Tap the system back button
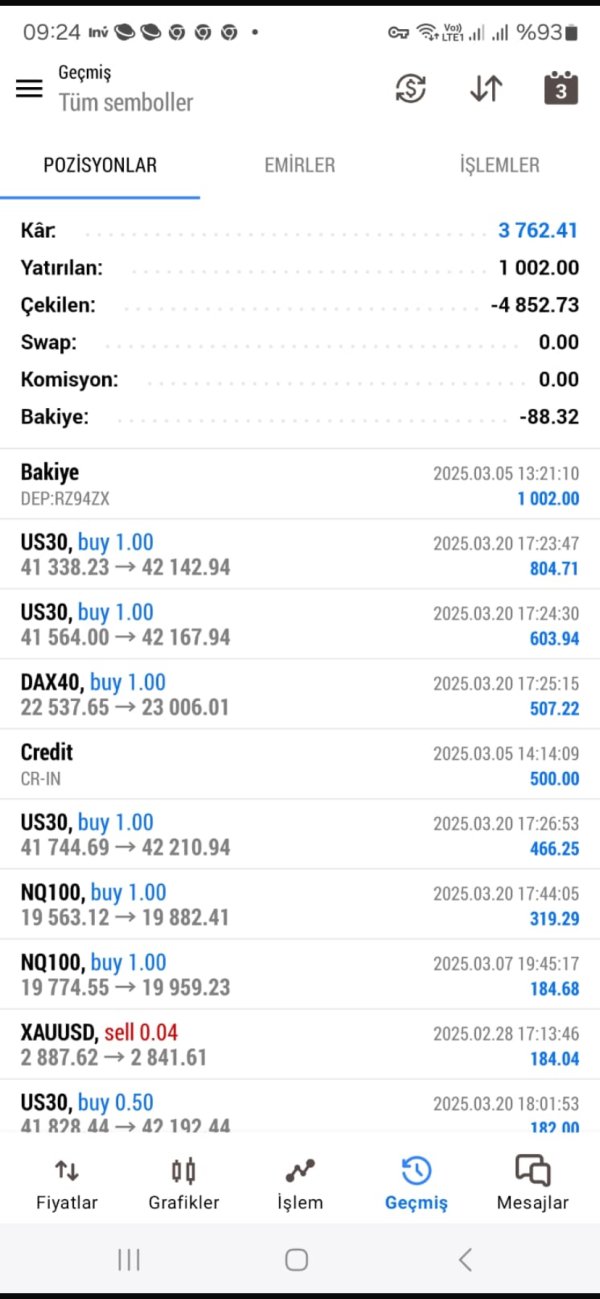This screenshot has width=600, height=1299. (x=465, y=1260)
